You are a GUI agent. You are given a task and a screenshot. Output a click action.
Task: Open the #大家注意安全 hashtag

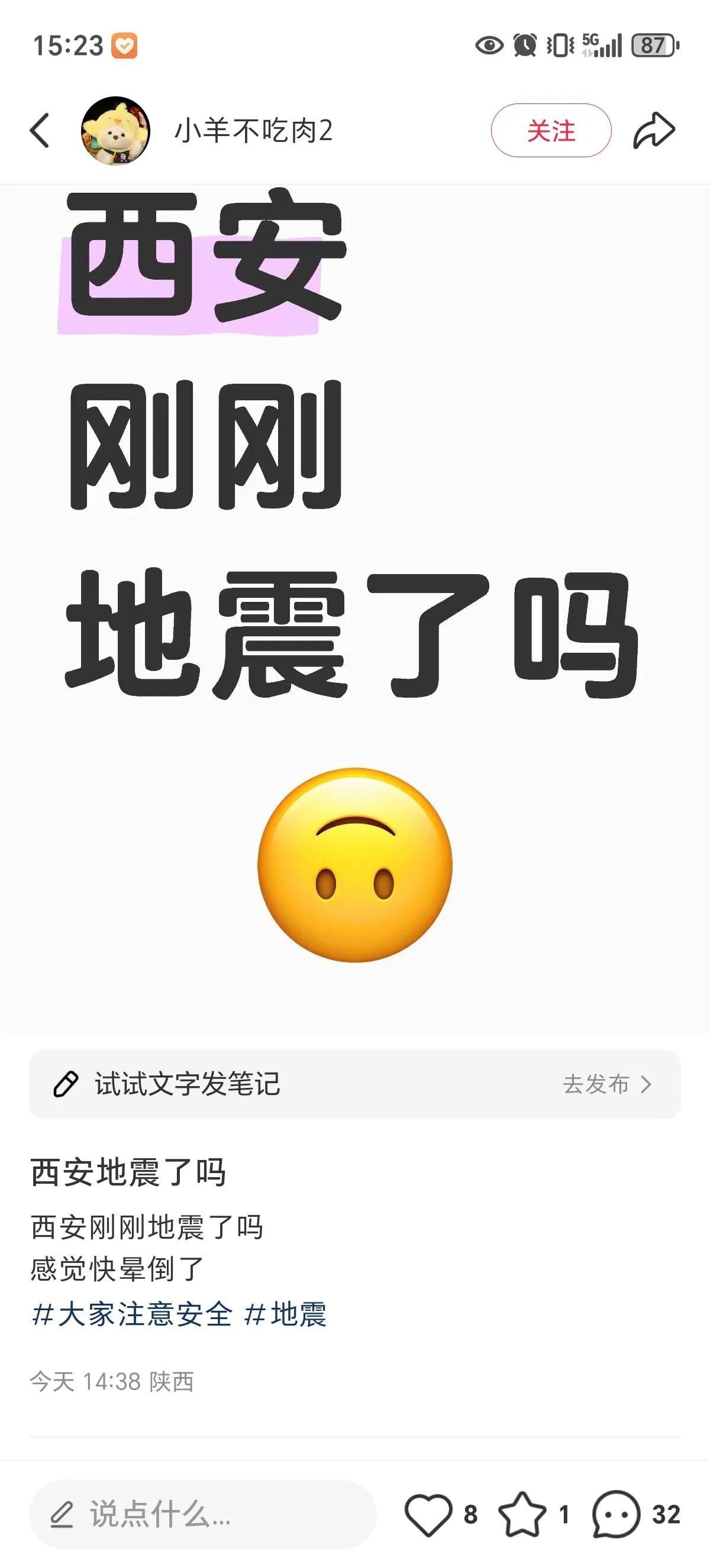pos(131,1314)
